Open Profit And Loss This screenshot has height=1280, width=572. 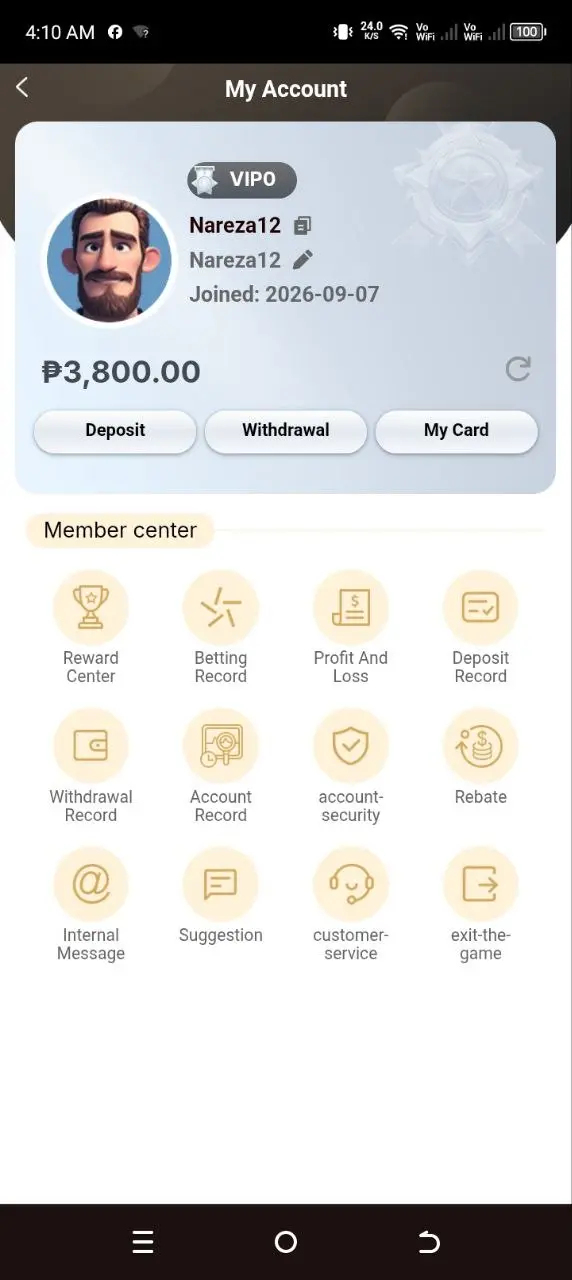351,627
